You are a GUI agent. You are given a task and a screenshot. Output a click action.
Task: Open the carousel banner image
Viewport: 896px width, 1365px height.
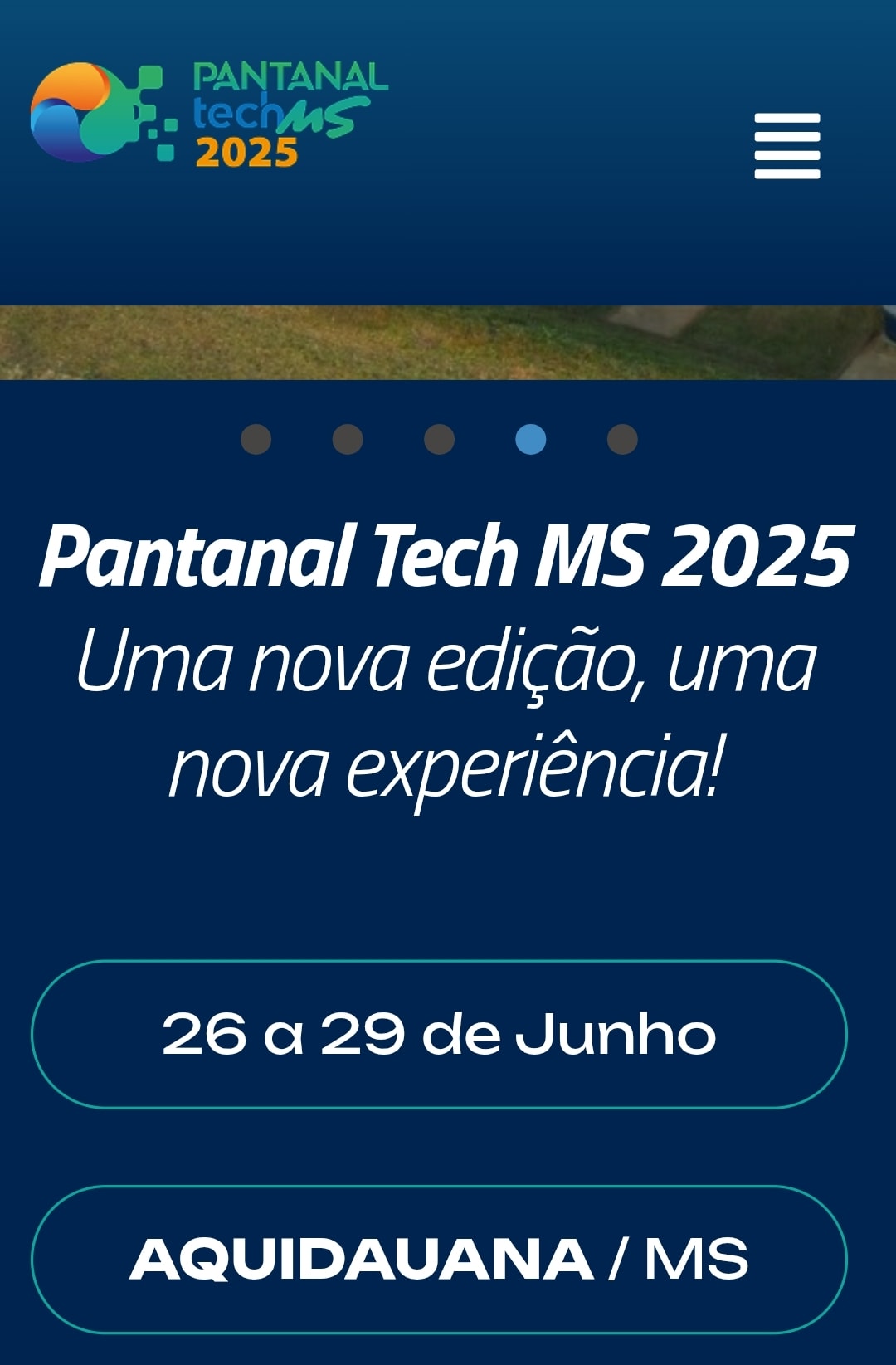click(x=448, y=342)
